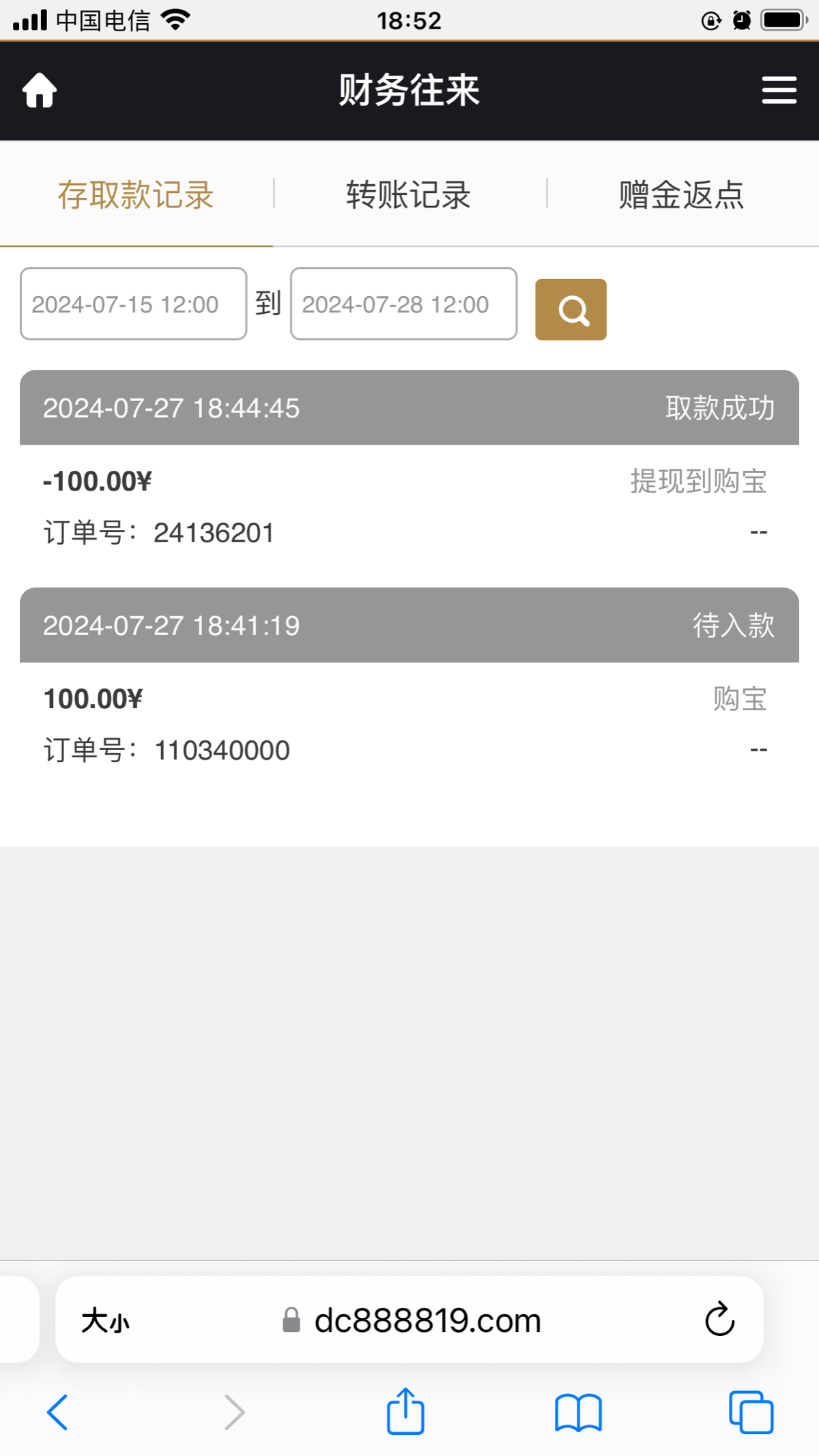The image size is (819, 1456).
Task: Reload the page
Action: click(719, 1320)
